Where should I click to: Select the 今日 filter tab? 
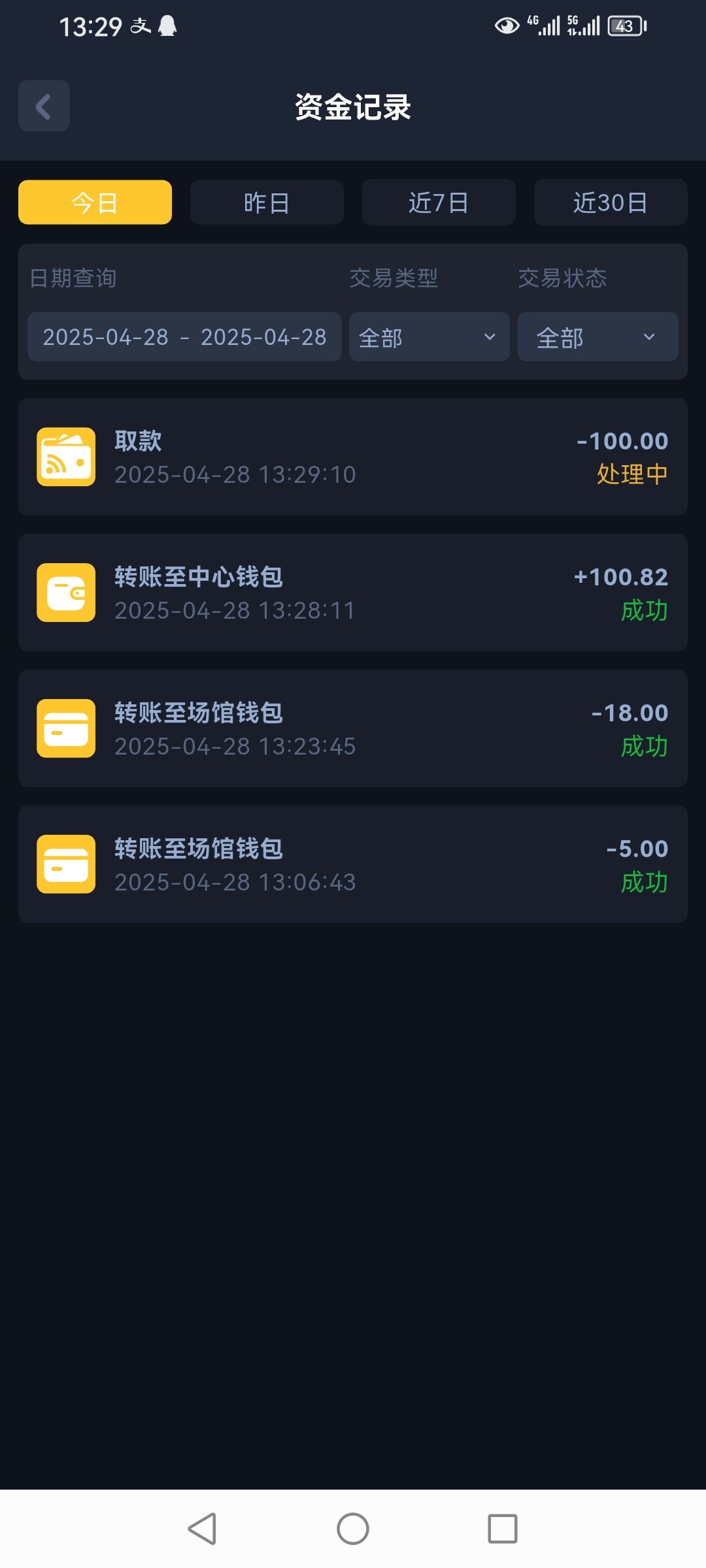click(95, 203)
